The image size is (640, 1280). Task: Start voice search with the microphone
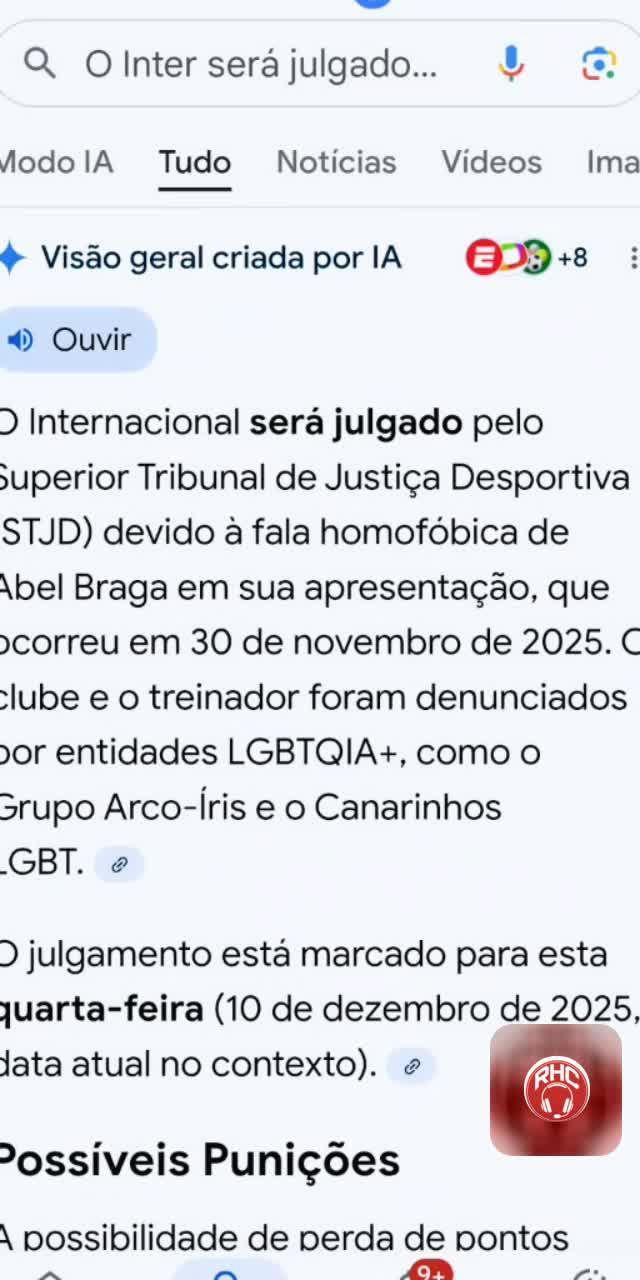click(x=511, y=65)
